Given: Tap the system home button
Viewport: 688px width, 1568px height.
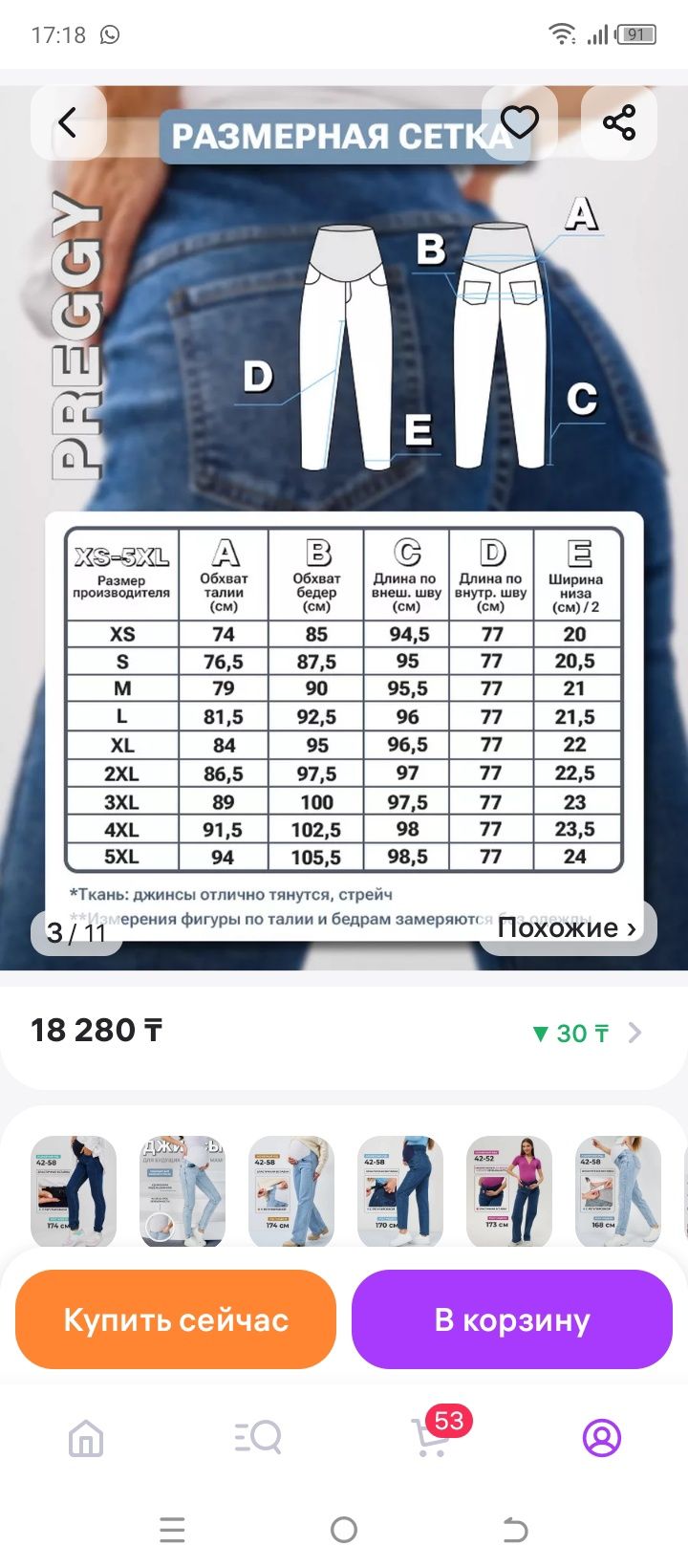Looking at the screenshot, I should tap(344, 1530).
